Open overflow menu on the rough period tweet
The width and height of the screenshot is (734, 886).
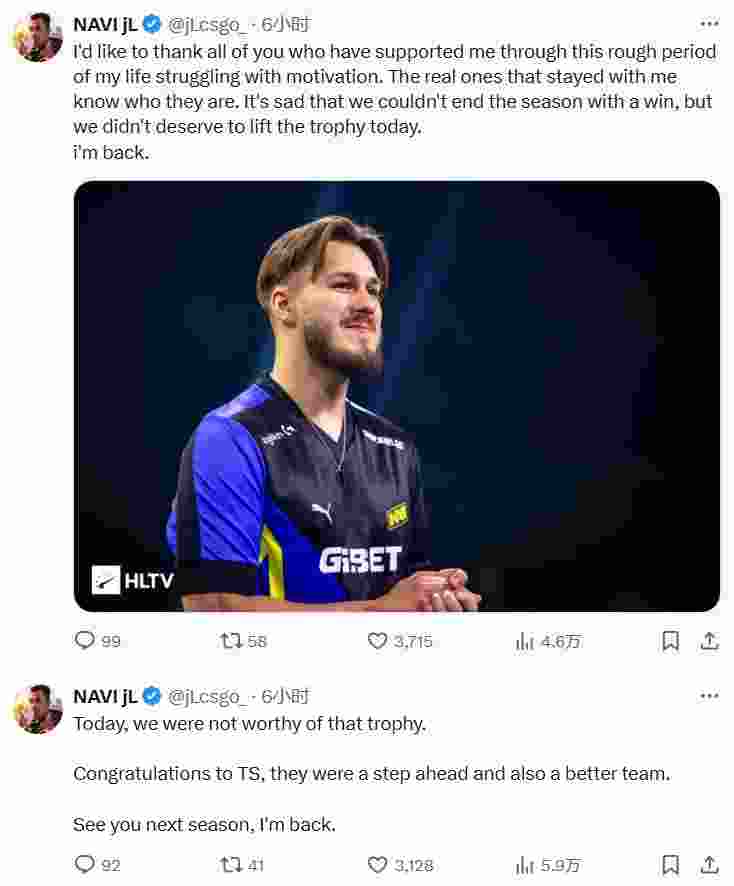[709, 24]
